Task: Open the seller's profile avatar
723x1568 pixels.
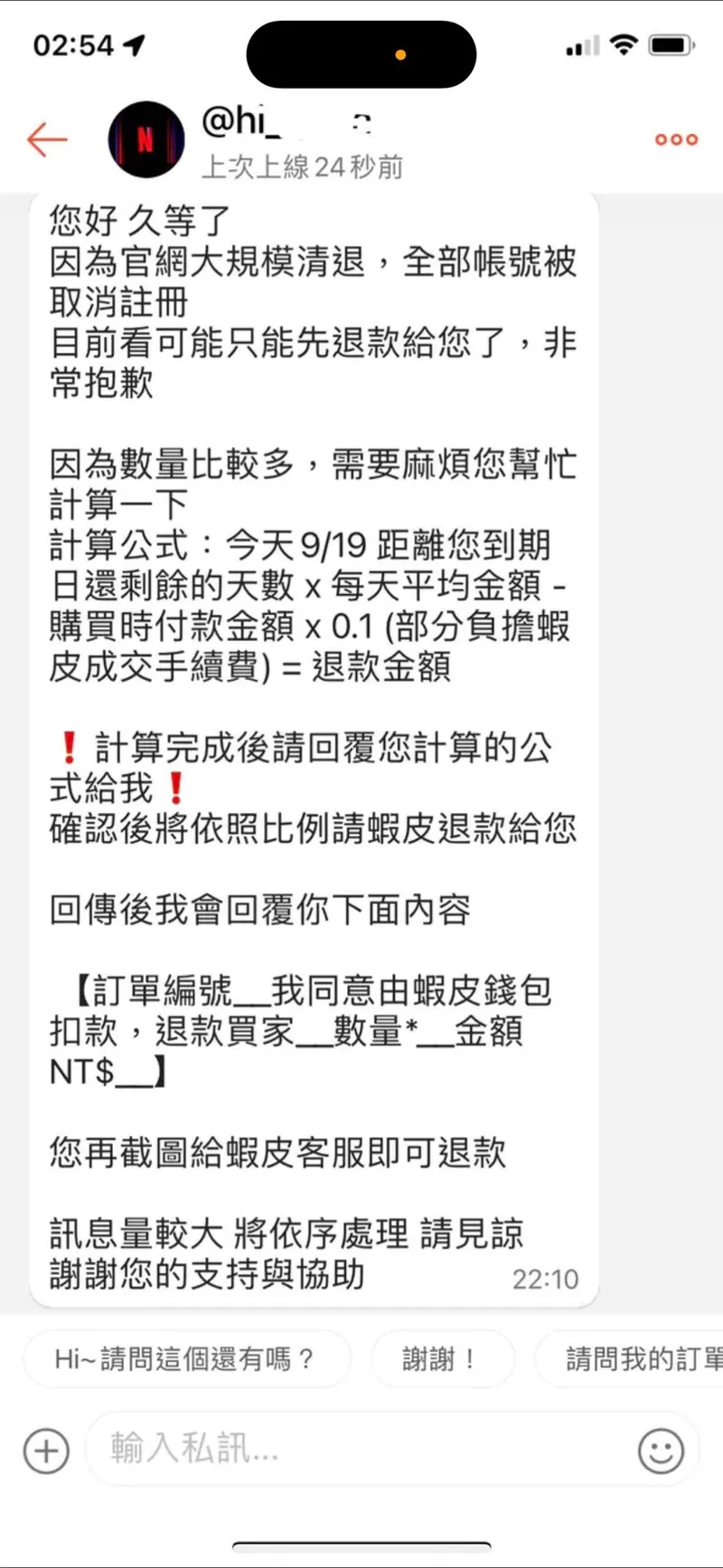Action: pyautogui.click(x=146, y=140)
